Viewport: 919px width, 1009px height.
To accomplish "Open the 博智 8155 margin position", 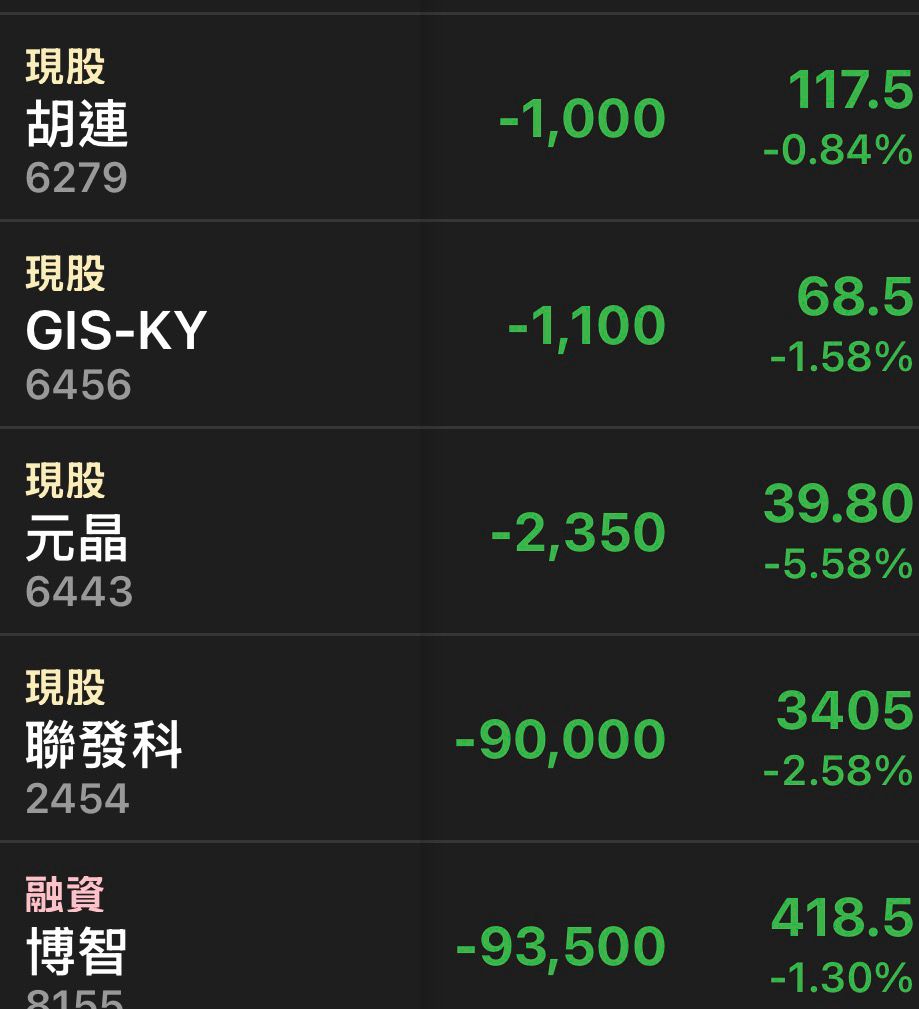I will click(460, 926).
